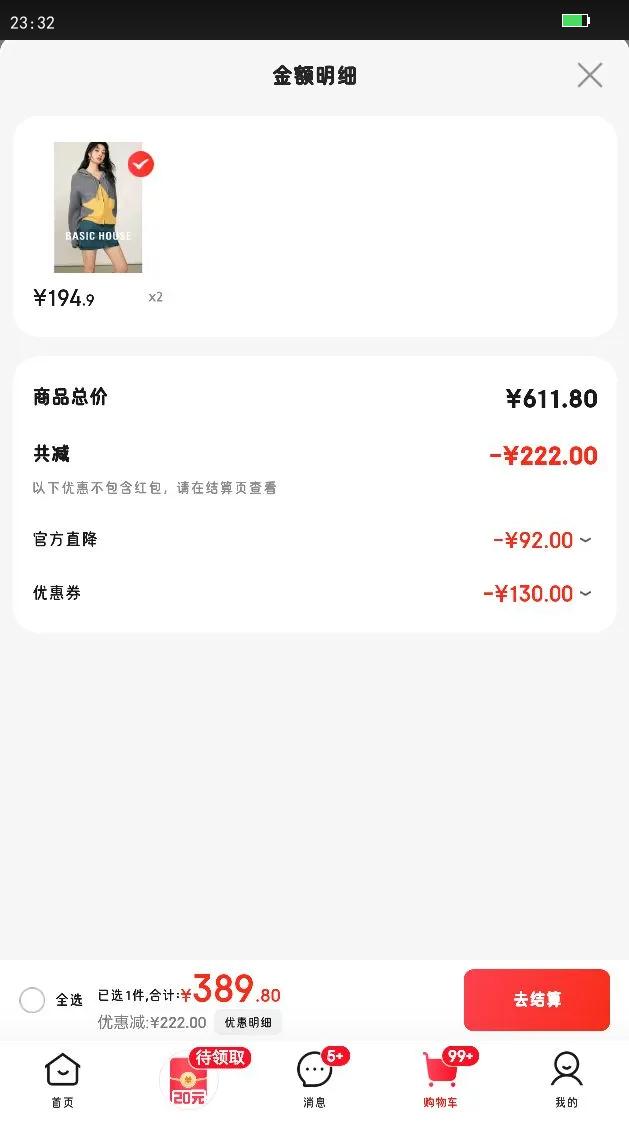Open the 优惠明细 discount breakdown
Image resolution: width=629 pixels, height=1123 pixels.
[x=247, y=1023]
